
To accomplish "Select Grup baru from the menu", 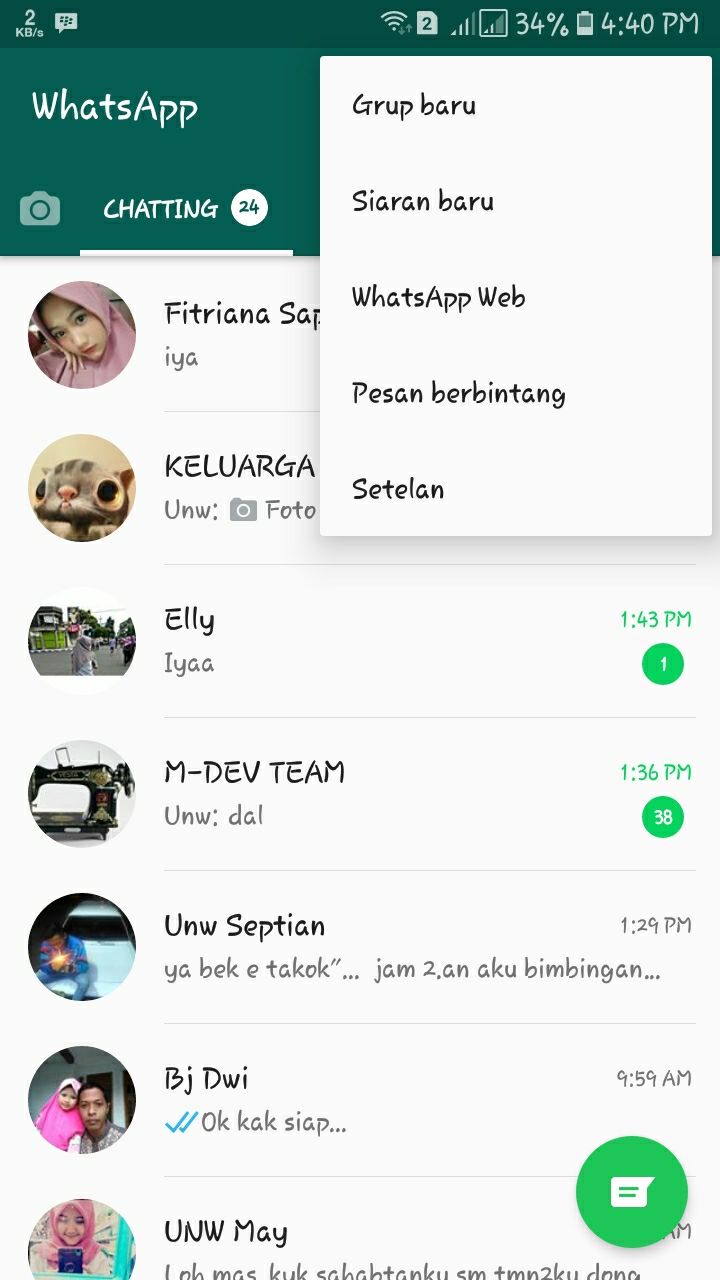I will tap(414, 105).
